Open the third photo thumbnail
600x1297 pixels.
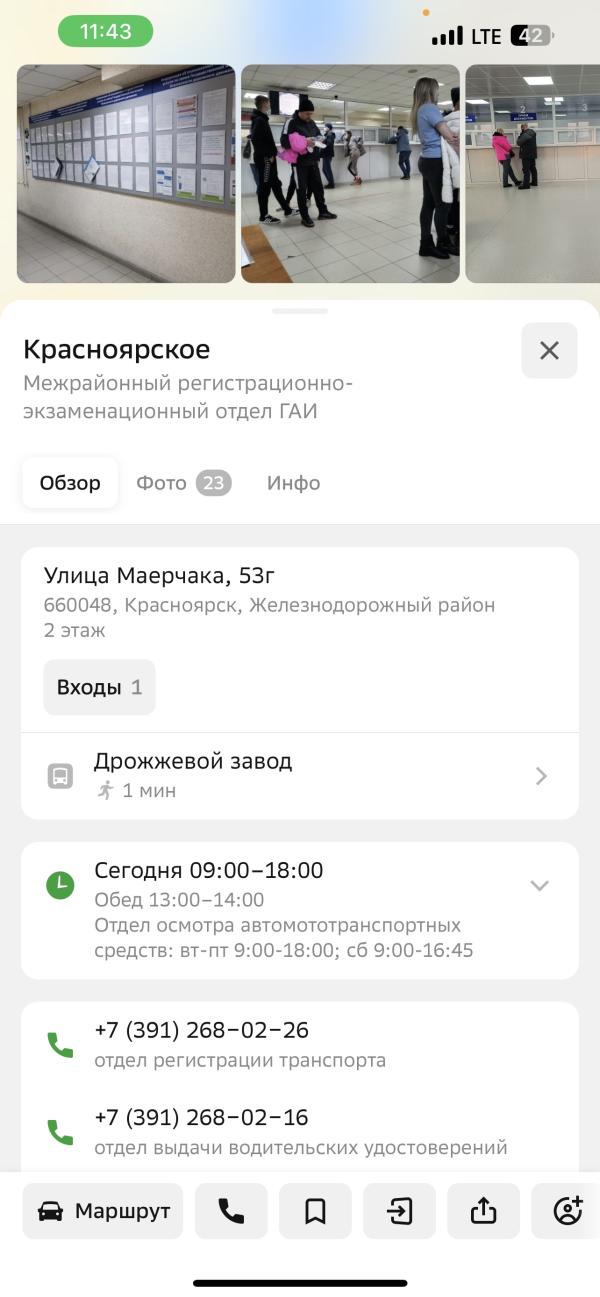coord(532,174)
